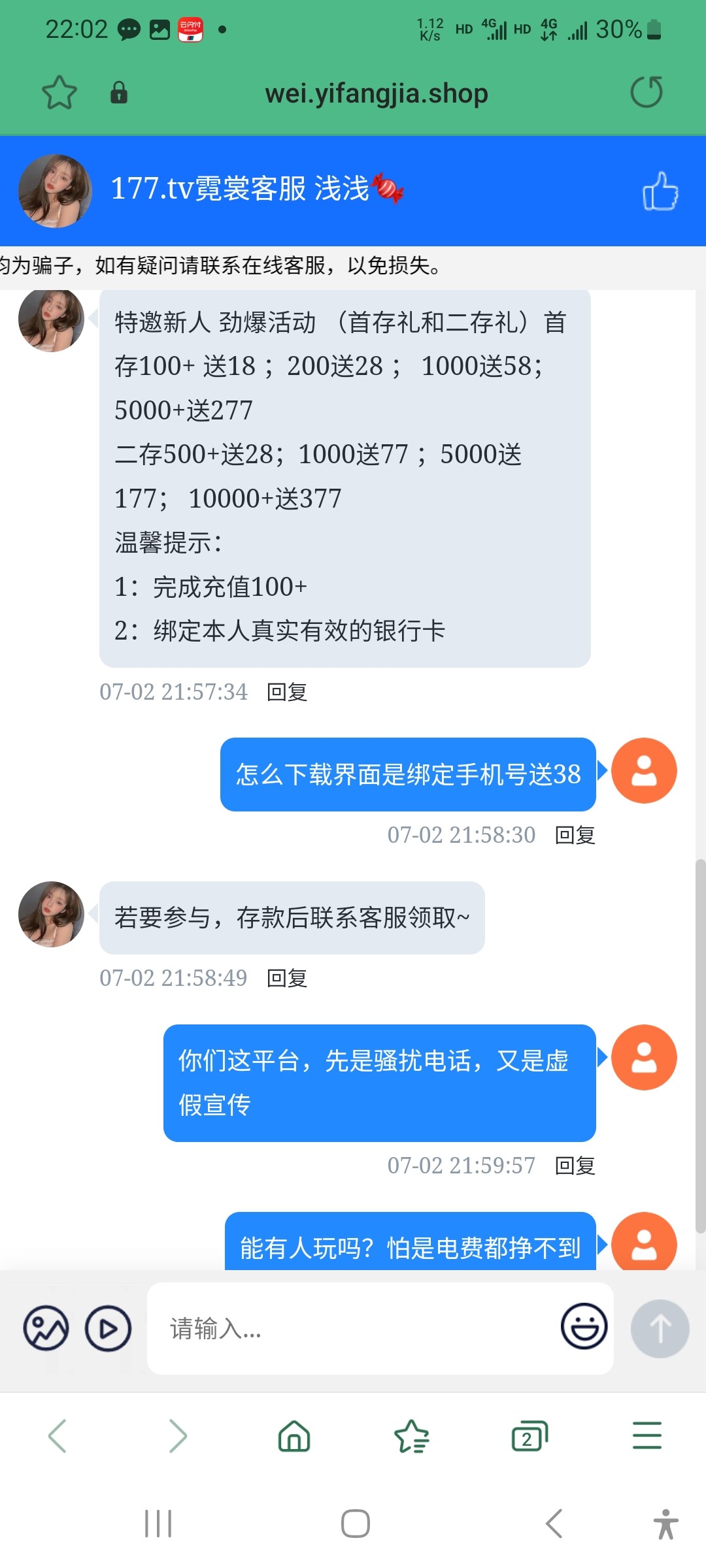The width and height of the screenshot is (706, 1568).
Task: Open the tab switcher showing 2 tabs
Action: [x=529, y=1436]
